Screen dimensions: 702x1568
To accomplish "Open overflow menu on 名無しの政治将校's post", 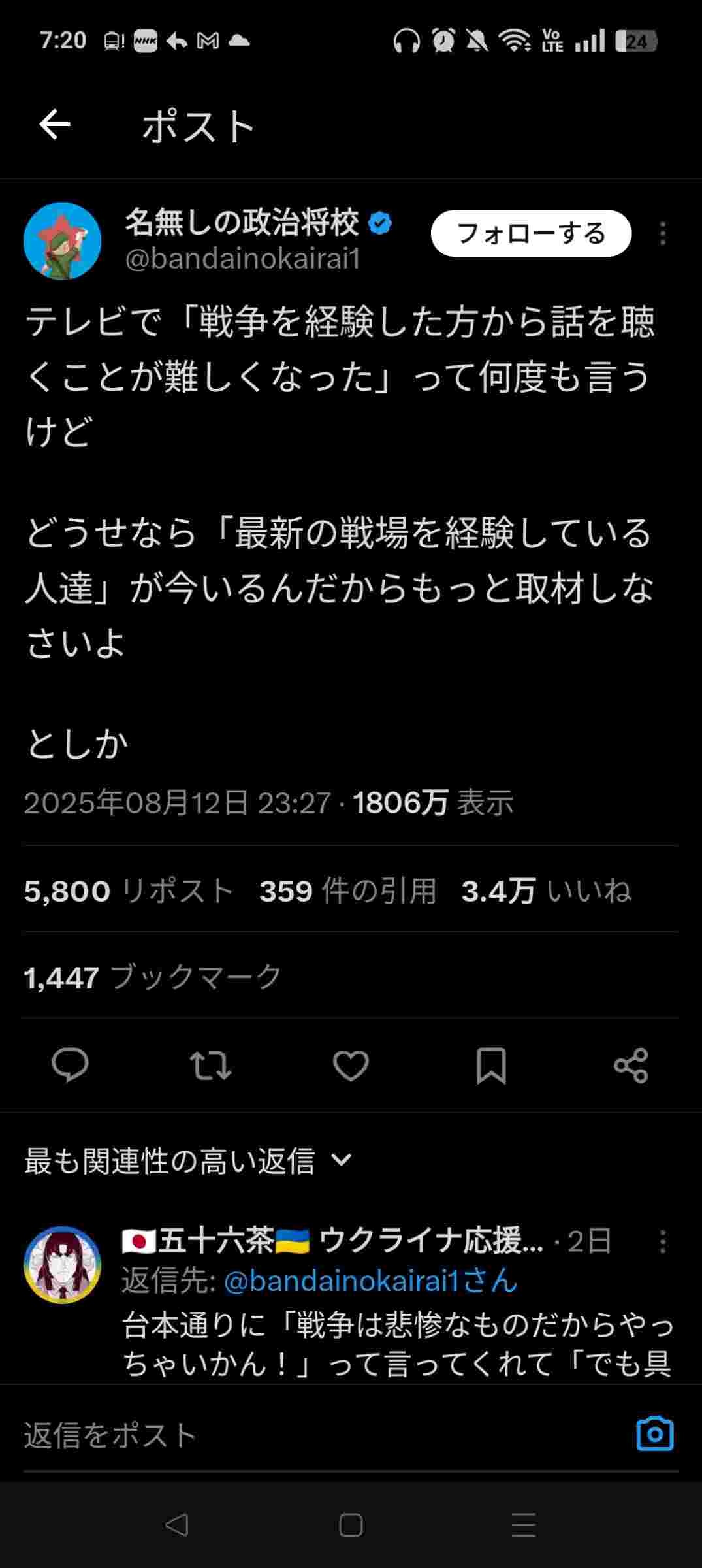I will 662,233.
